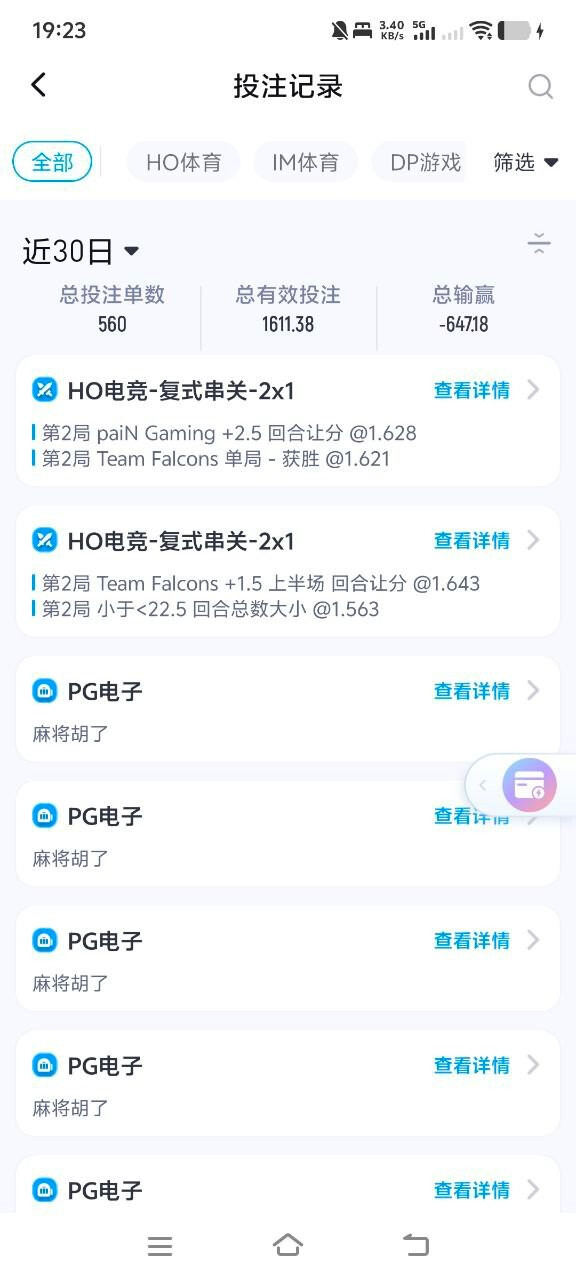576x1280 pixels.
Task: Switch to the HO体育 chip
Action: [x=183, y=162]
